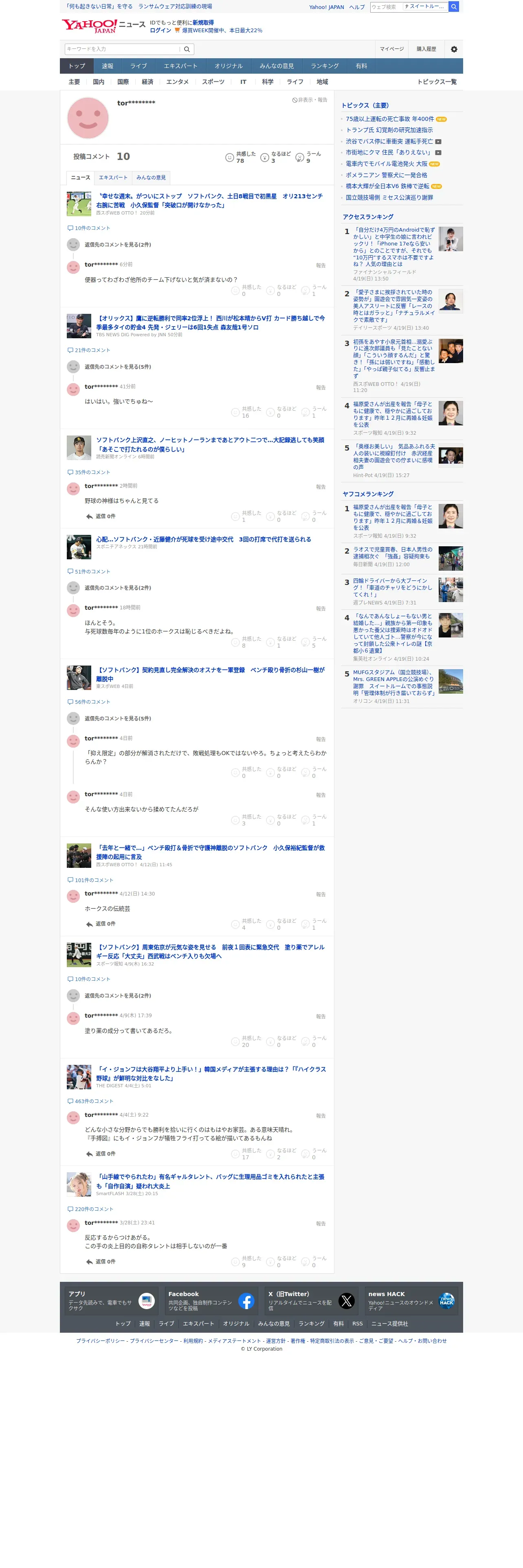Open the settings gear icon
Viewport: 523px width, 1568px height.
point(454,49)
